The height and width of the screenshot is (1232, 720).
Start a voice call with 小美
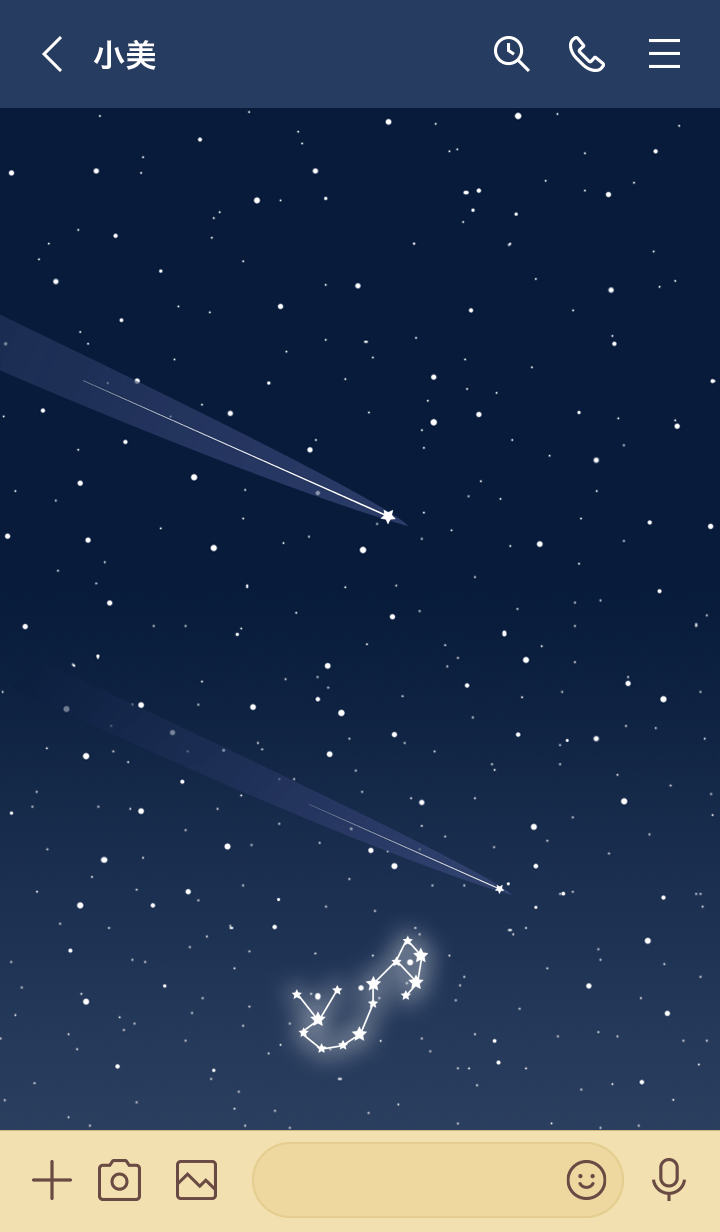tap(587, 54)
